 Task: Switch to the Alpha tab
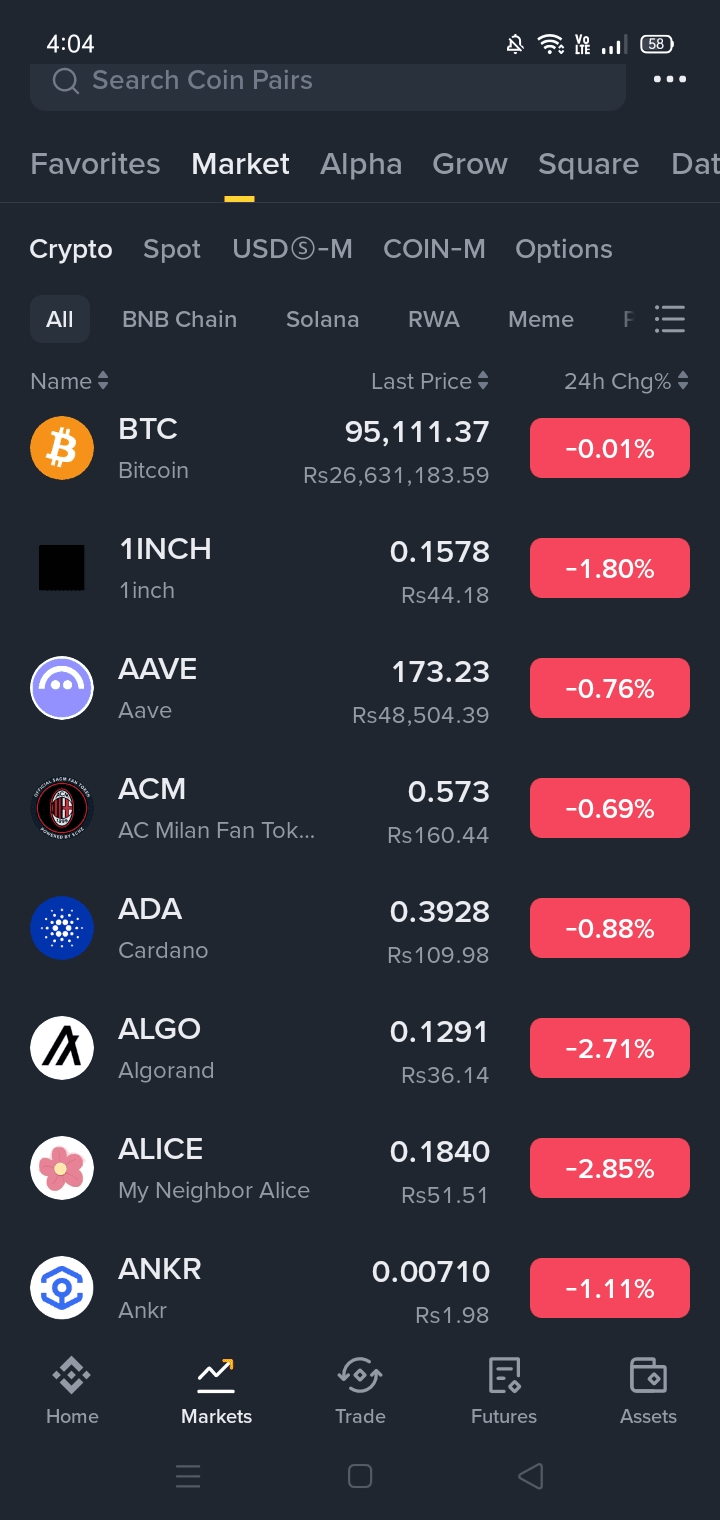point(361,164)
